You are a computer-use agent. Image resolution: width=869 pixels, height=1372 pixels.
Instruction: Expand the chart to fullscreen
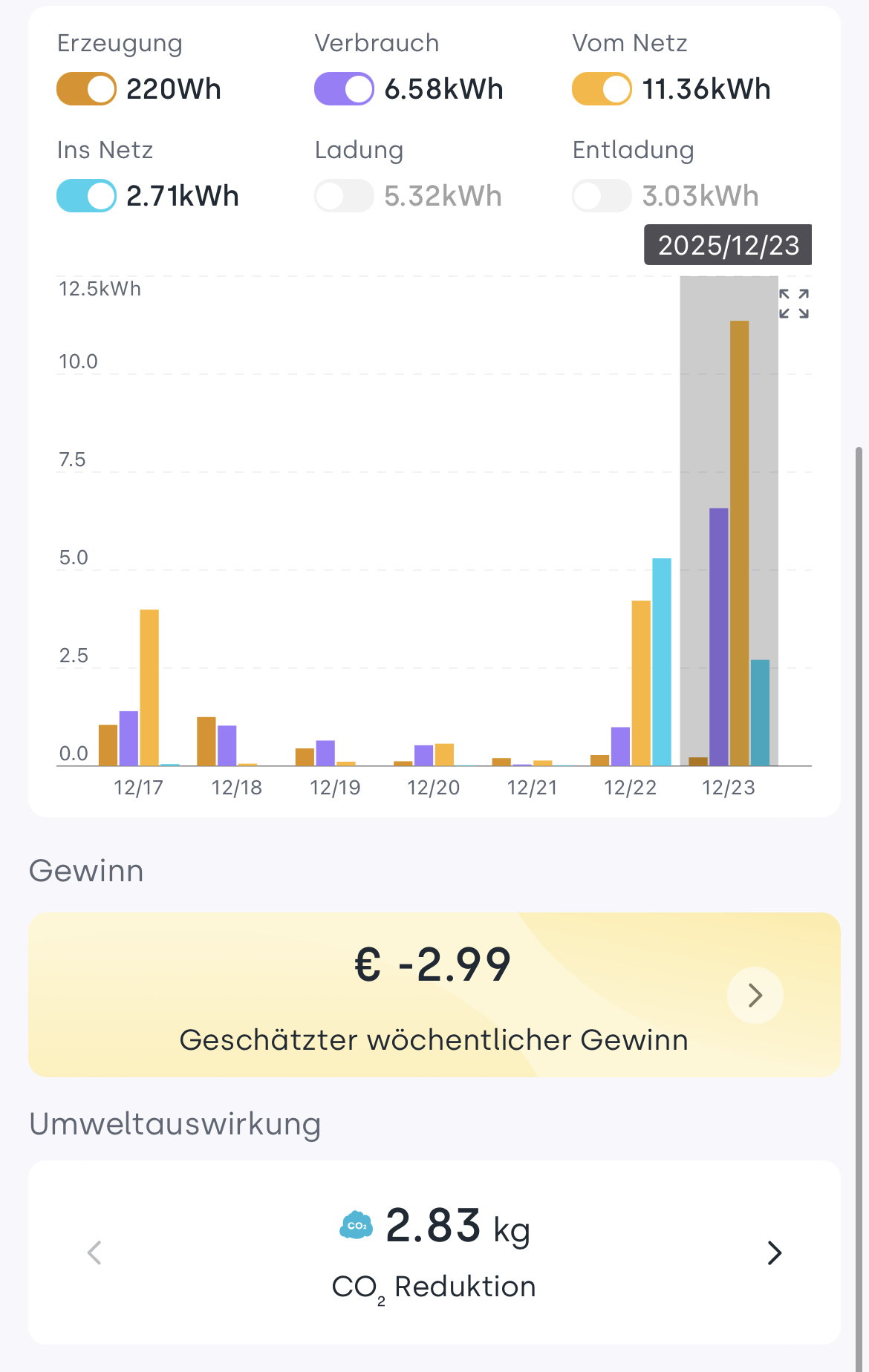click(794, 304)
